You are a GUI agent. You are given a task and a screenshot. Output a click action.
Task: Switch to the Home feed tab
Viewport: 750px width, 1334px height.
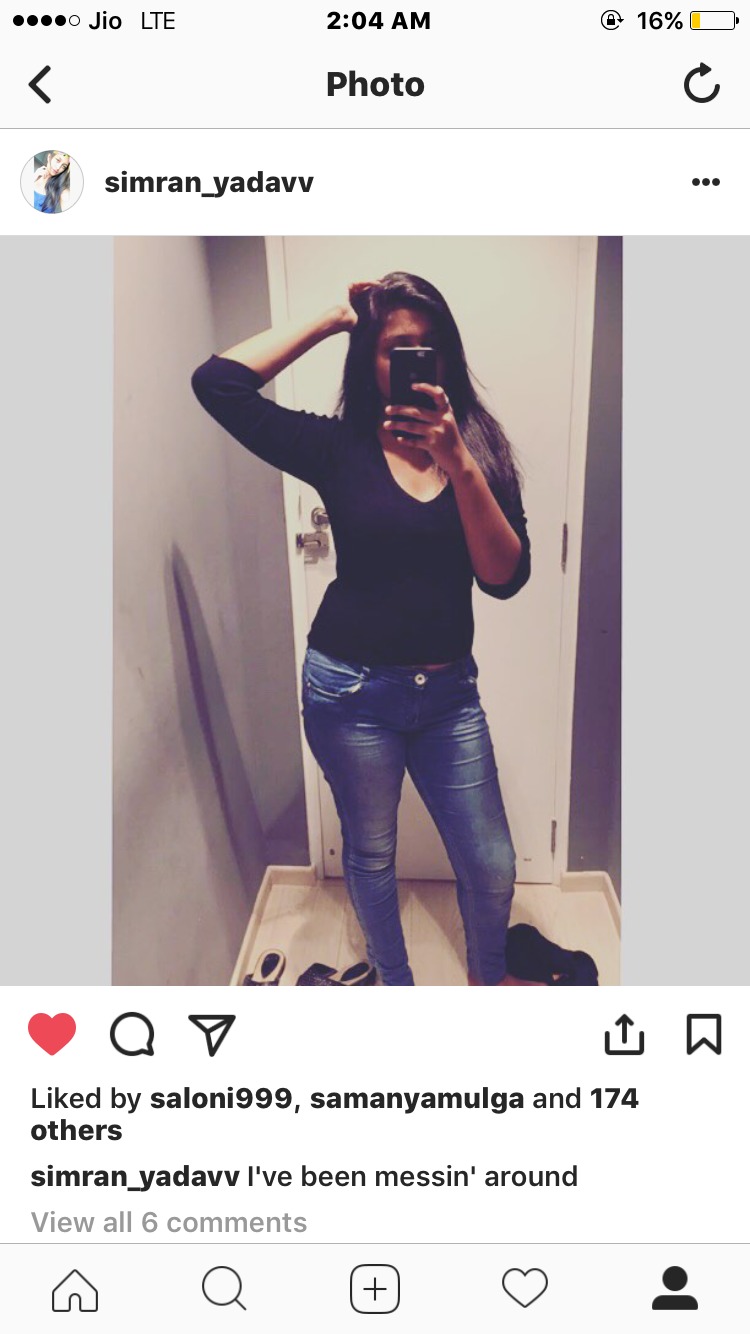(x=75, y=1289)
